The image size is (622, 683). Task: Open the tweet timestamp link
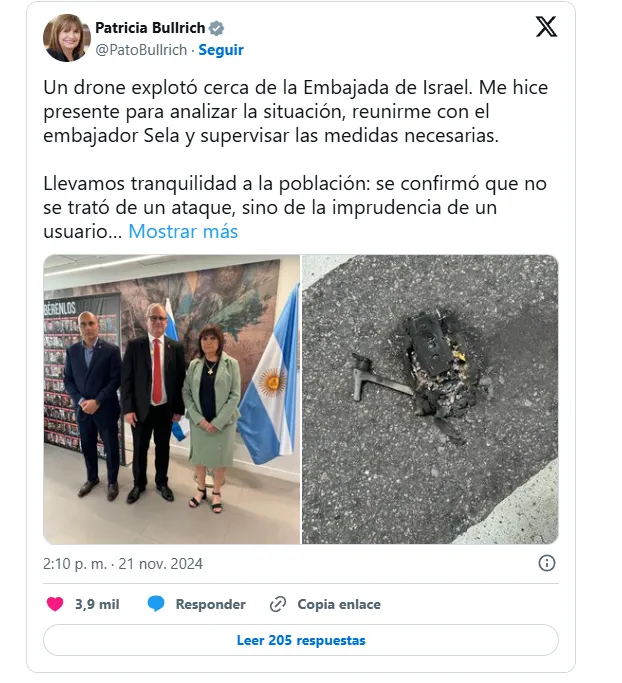123,564
